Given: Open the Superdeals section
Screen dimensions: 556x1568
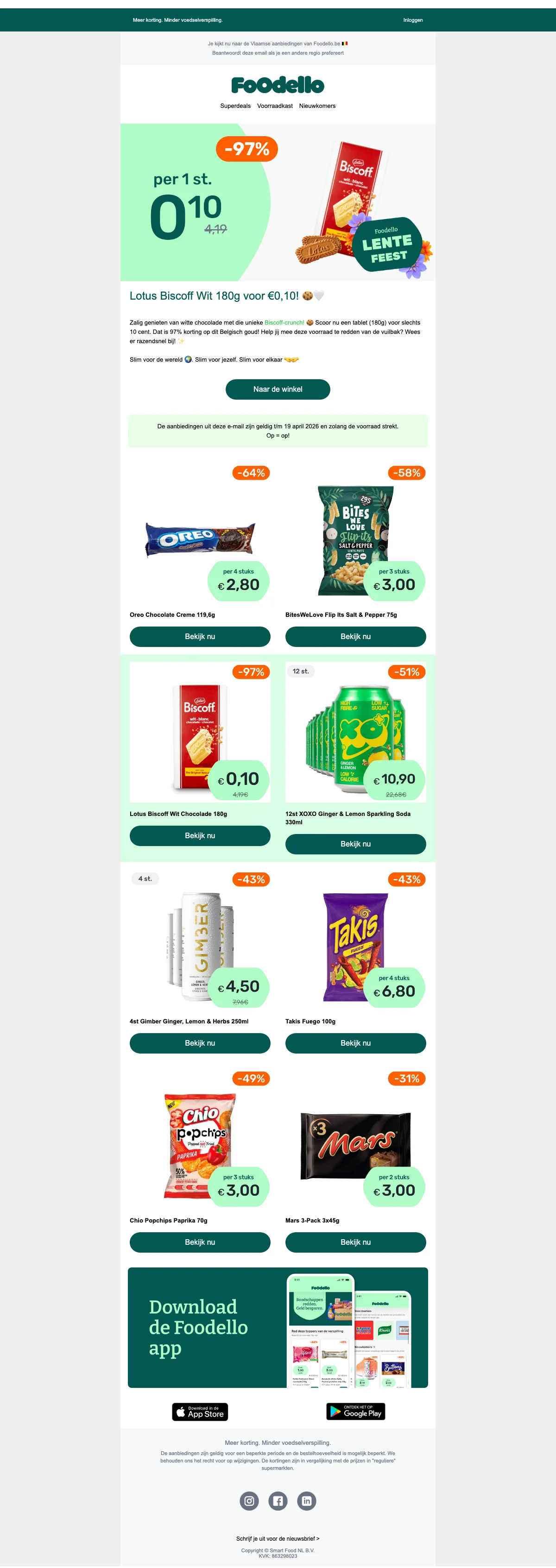Looking at the screenshot, I should click(235, 106).
